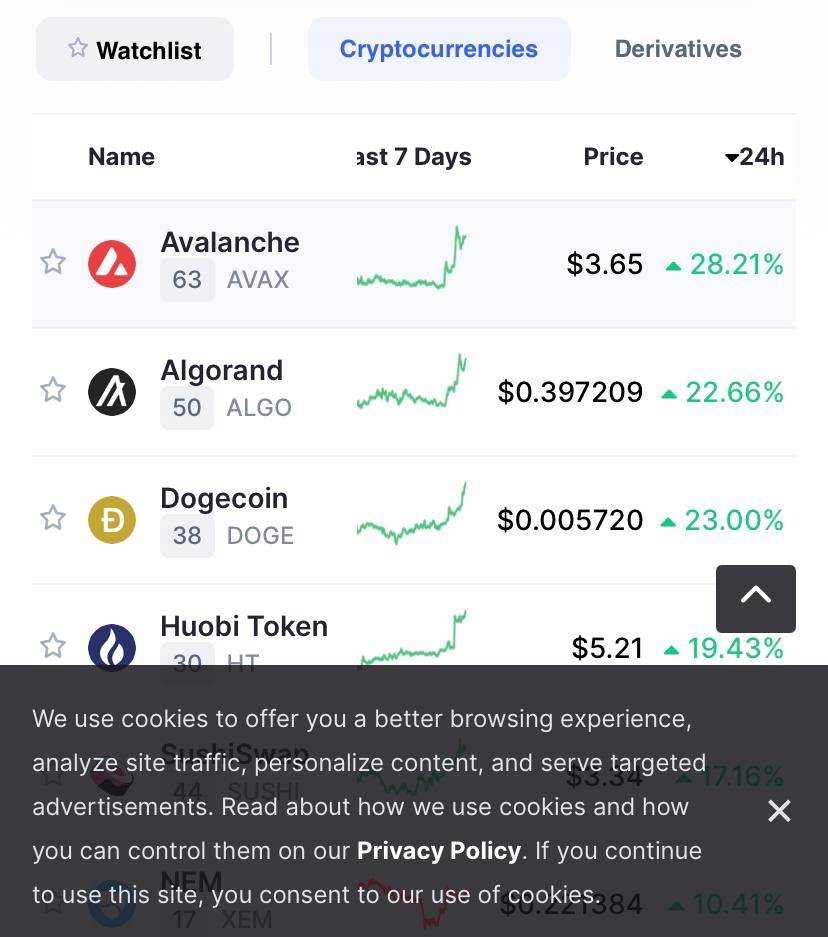Jump back to top of page

click(x=756, y=598)
